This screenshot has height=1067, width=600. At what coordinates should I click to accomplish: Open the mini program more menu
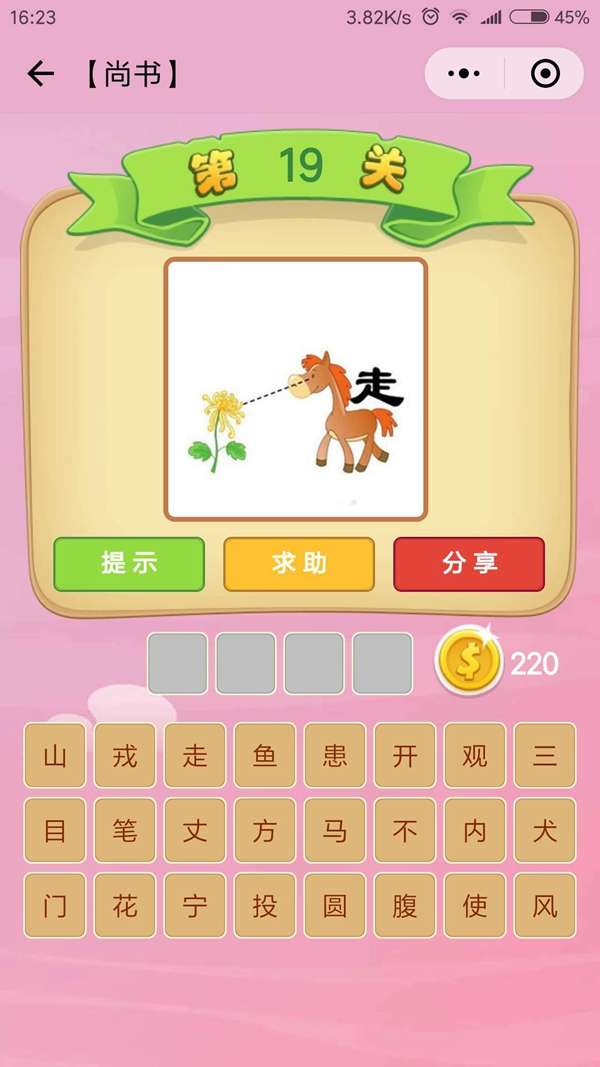point(464,74)
